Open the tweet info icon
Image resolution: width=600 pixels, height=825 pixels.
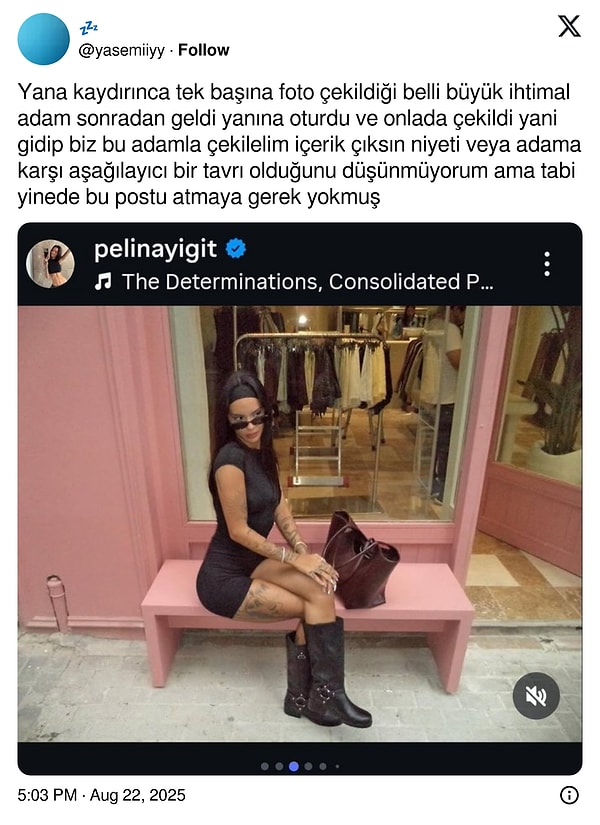tap(569, 796)
